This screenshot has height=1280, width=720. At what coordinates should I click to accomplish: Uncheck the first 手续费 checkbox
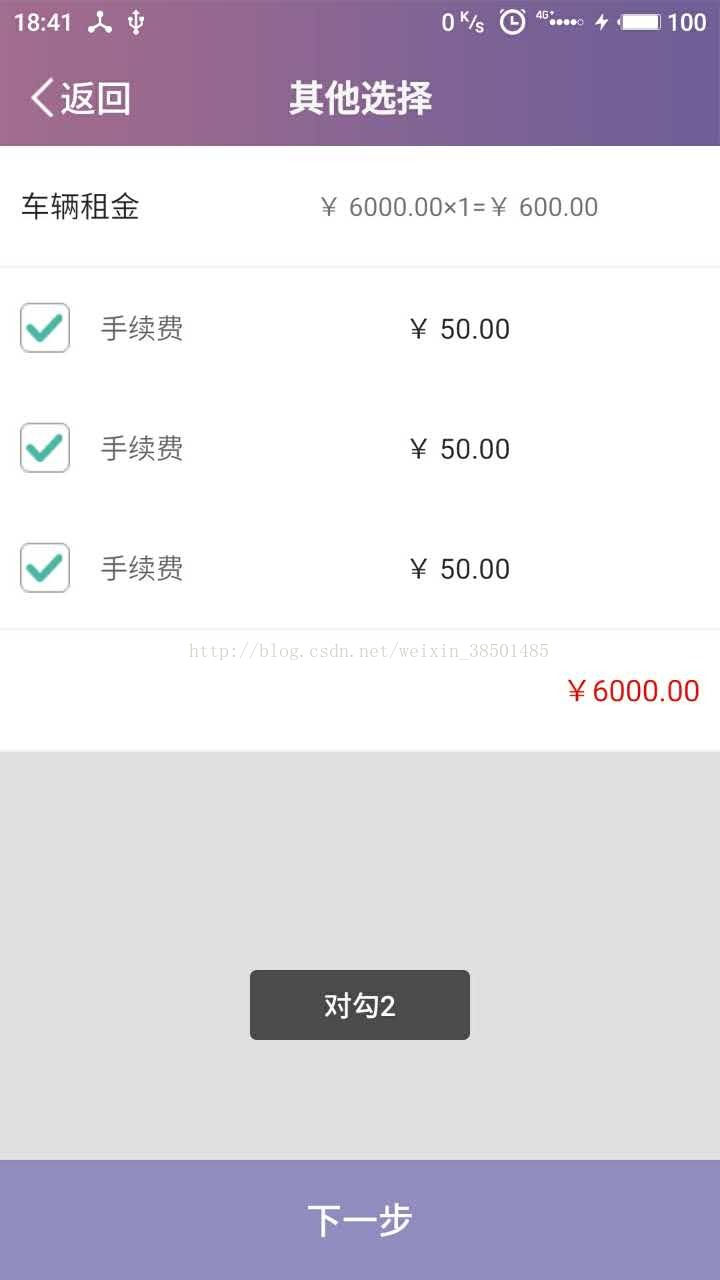click(45, 328)
